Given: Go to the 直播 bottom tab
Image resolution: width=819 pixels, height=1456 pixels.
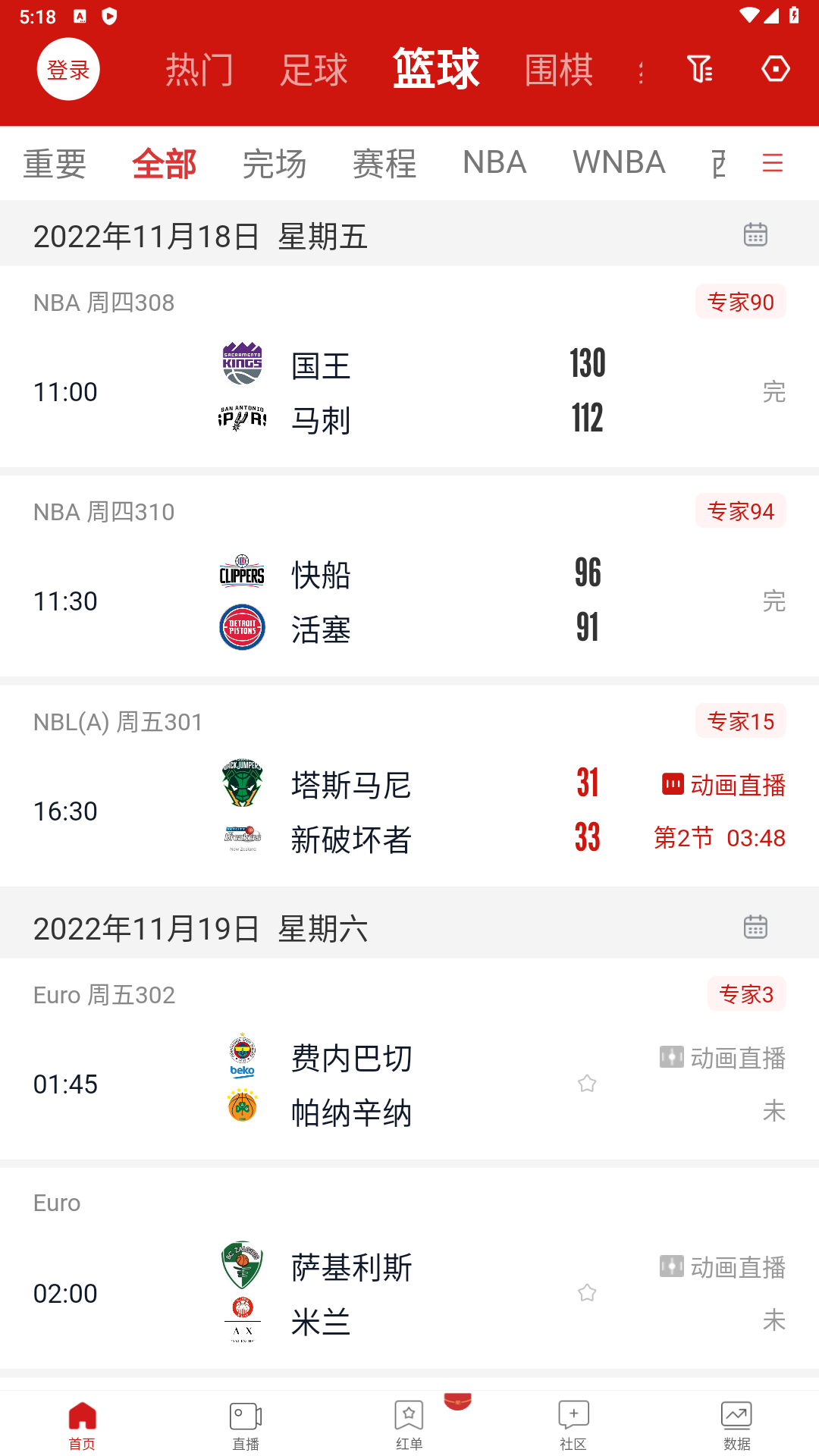Looking at the screenshot, I should click(x=246, y=1426).
